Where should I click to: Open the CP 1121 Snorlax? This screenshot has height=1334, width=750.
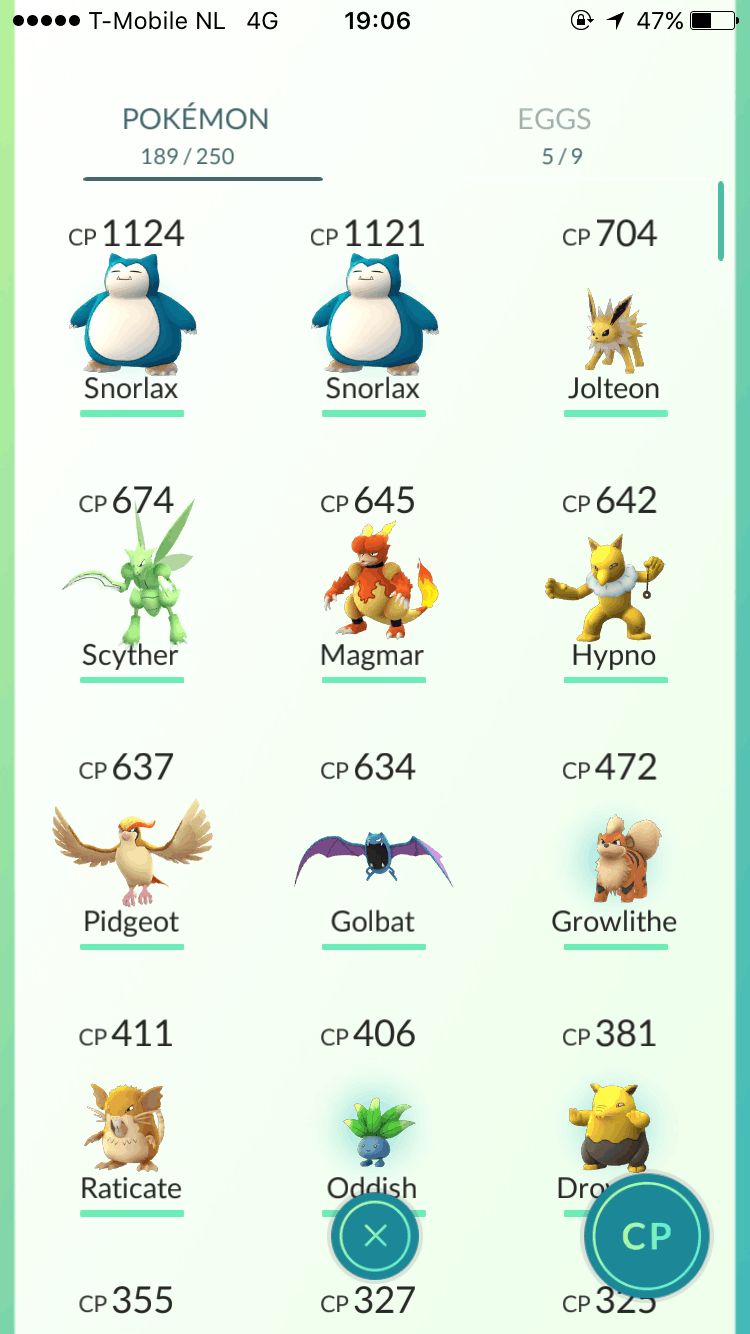[x=373, y=315]
